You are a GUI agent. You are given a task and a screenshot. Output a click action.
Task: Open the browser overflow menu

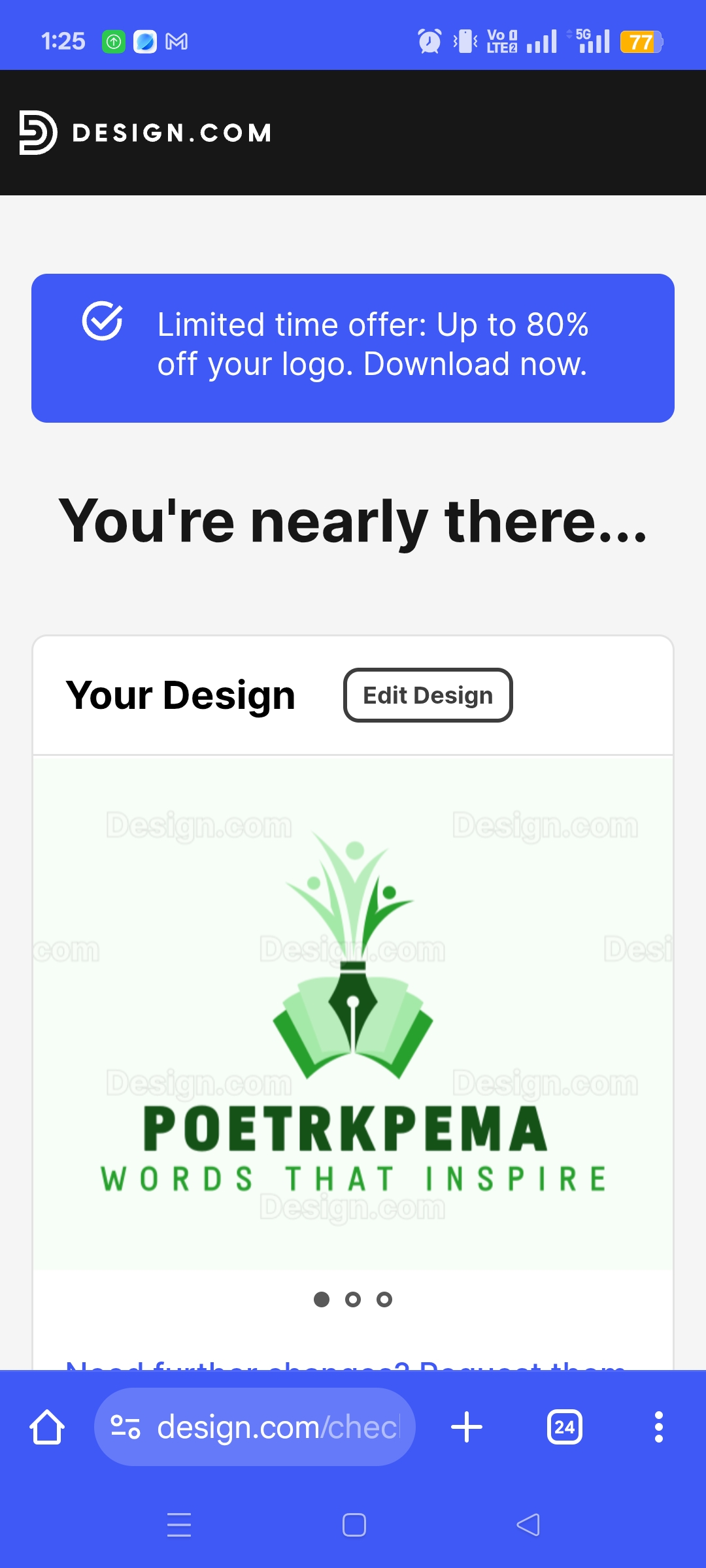click(x=658, y=1427)
